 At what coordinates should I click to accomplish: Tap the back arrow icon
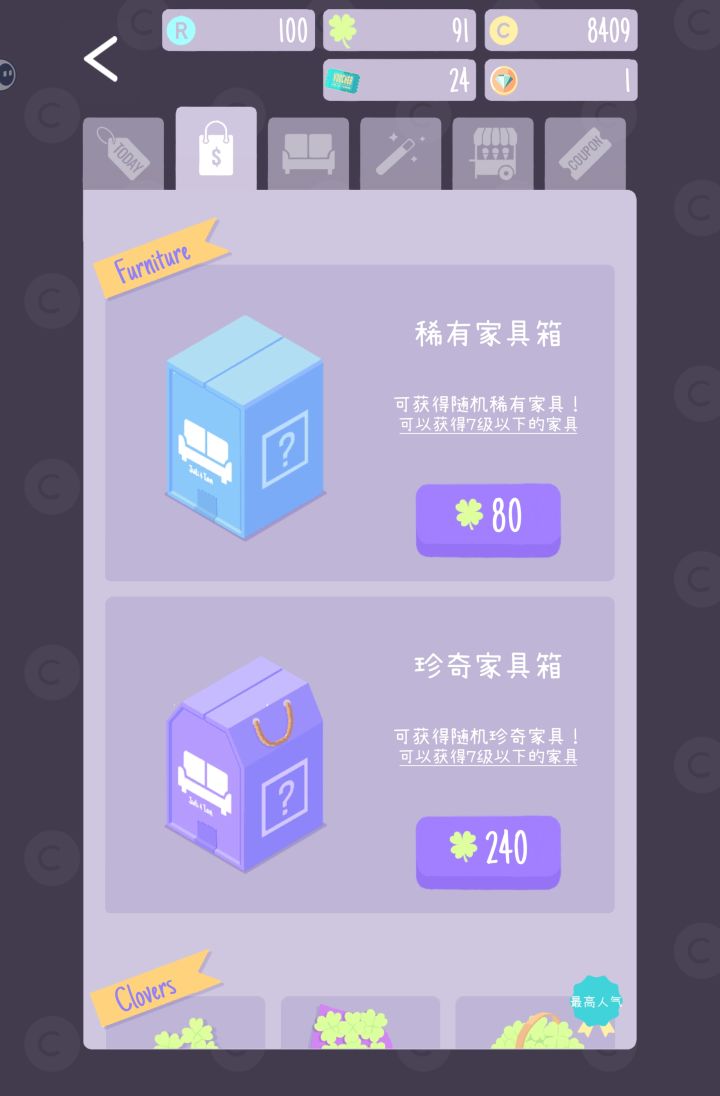[x=99, y=58]
